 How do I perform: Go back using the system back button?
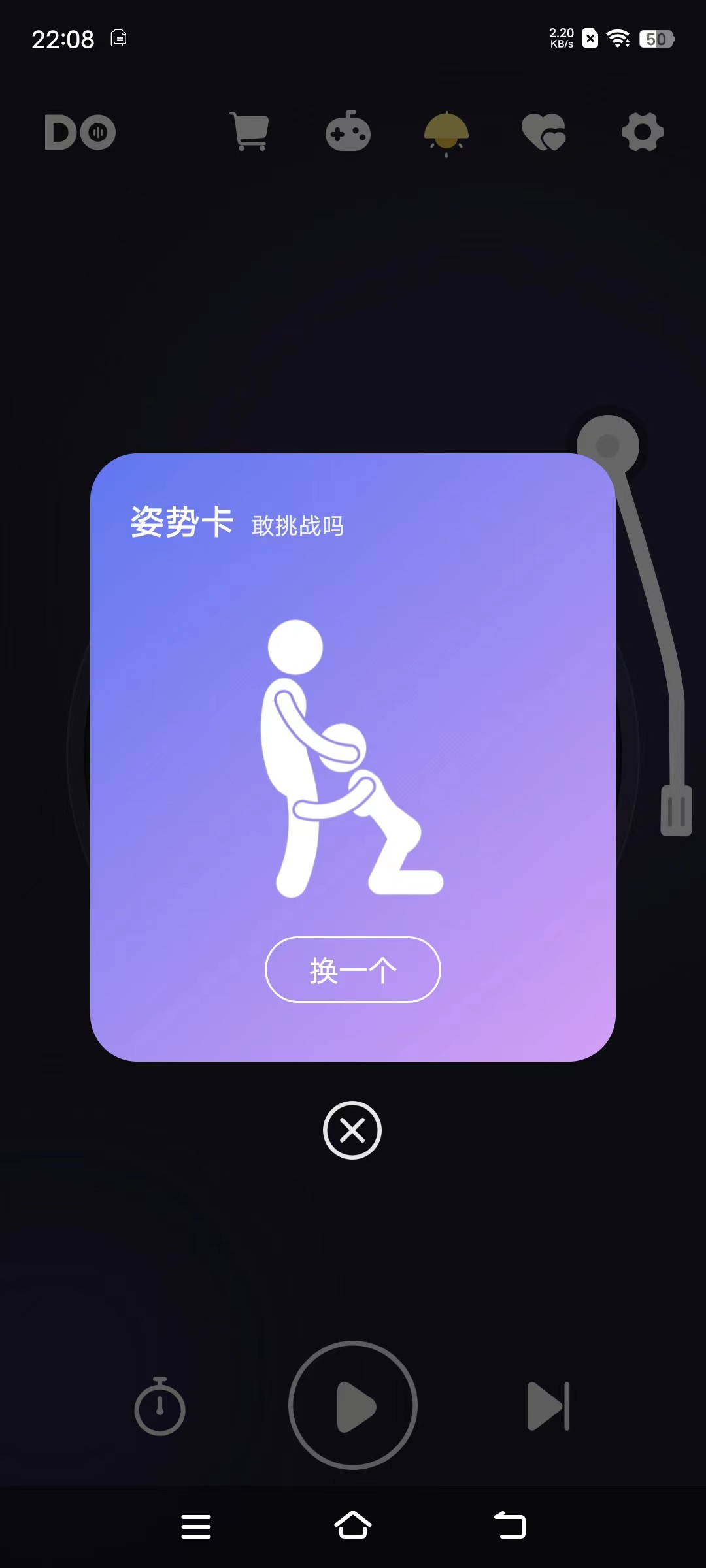[510, 1526]
